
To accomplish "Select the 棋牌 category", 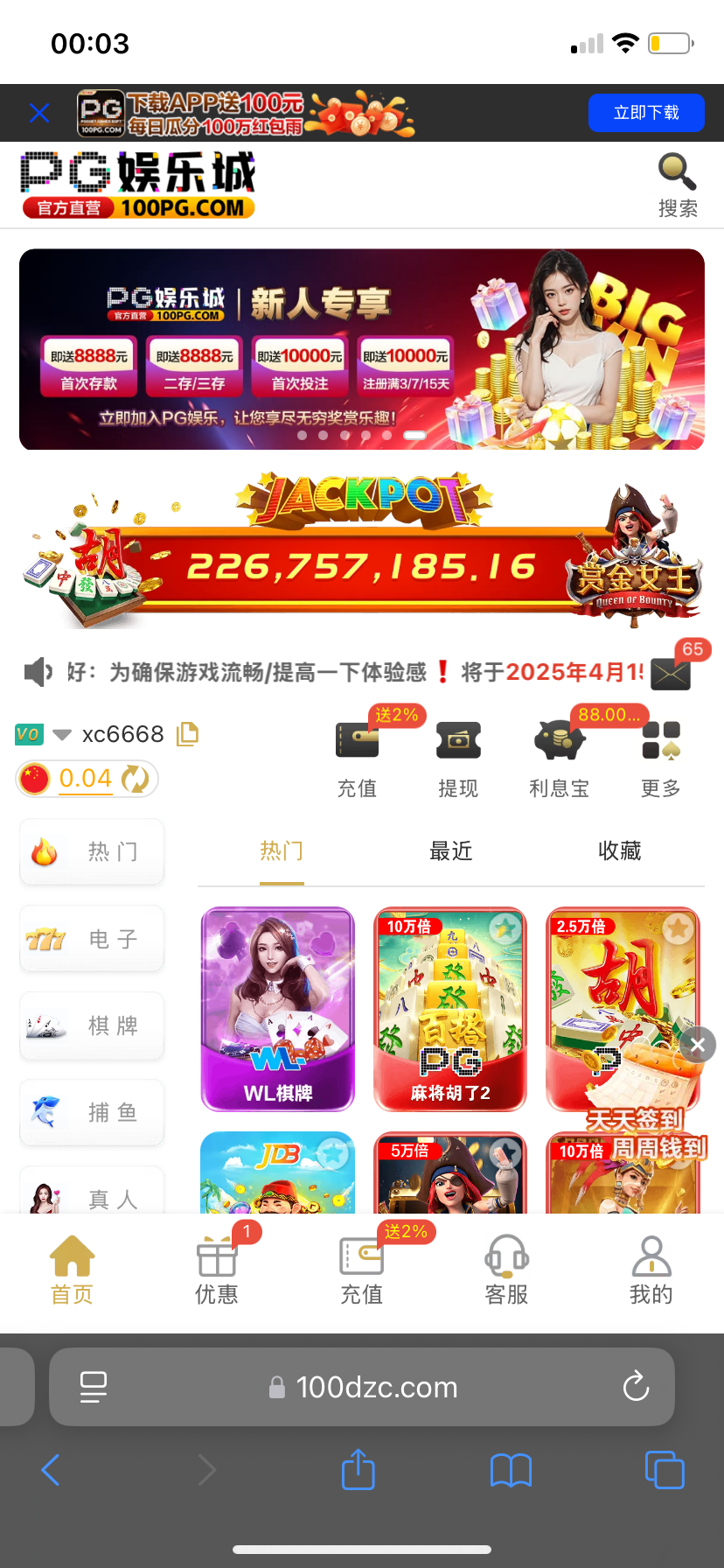I will 92,1025.
